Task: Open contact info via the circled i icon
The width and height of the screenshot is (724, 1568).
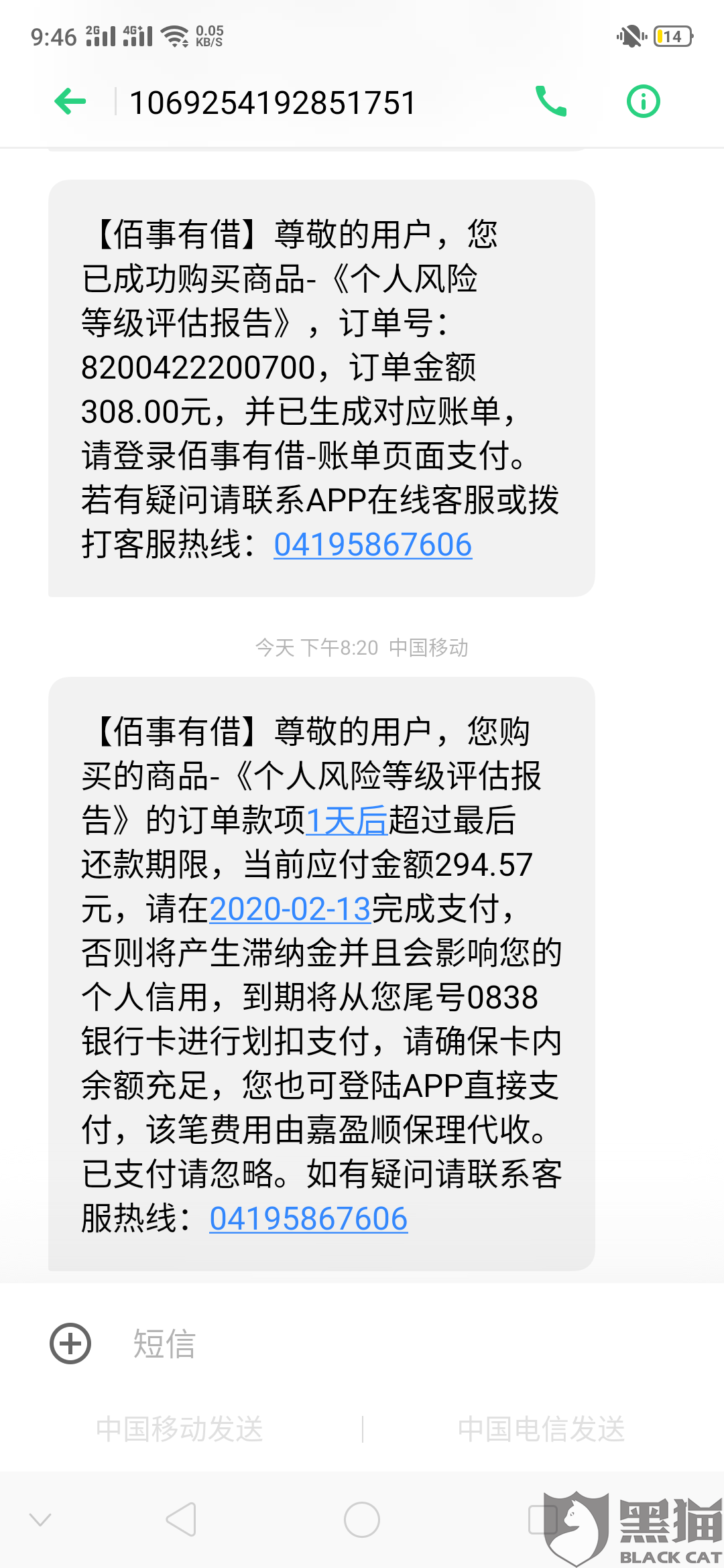Action: [x=644, y=101]
